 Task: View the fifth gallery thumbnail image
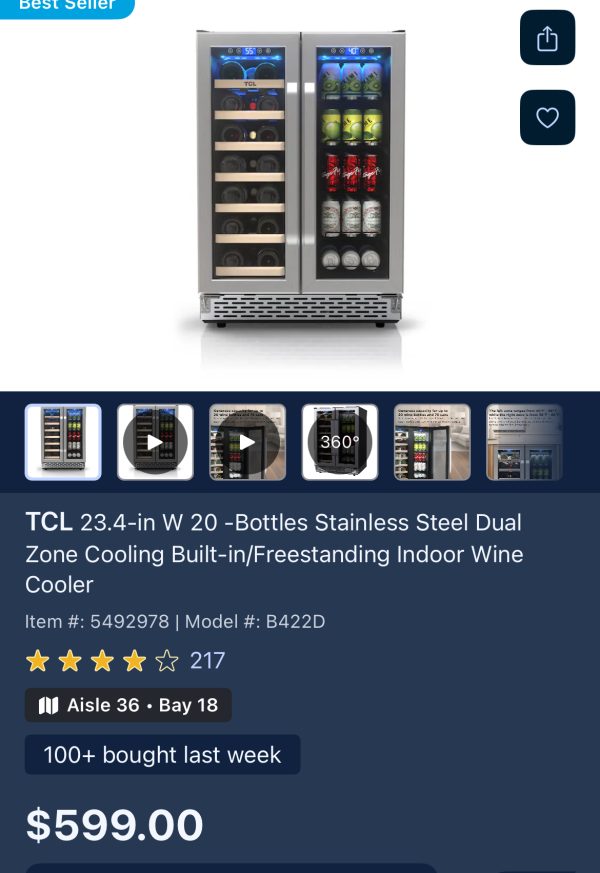[x=432, y=442]
